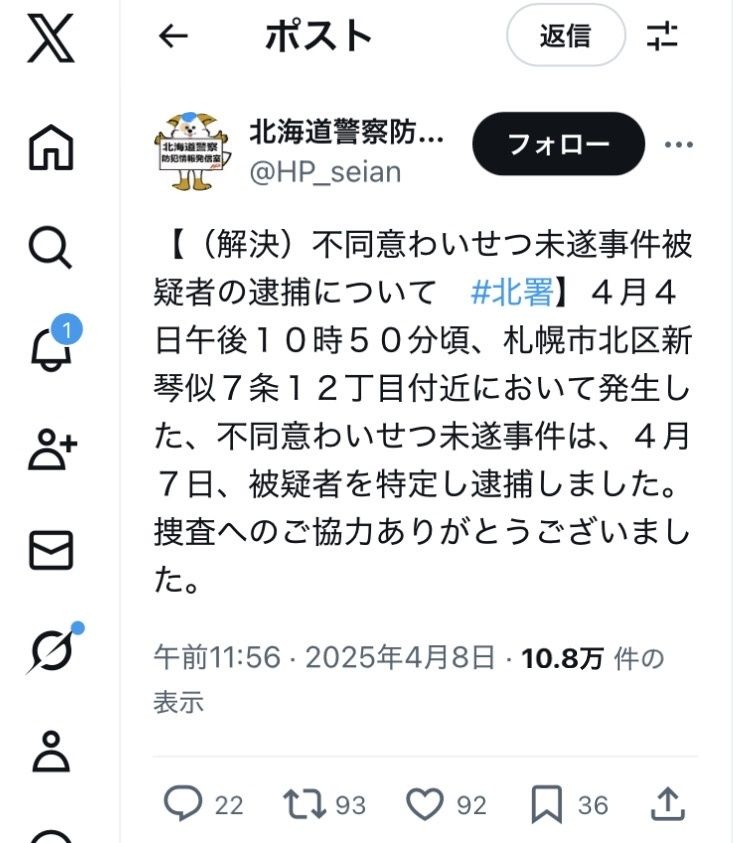Go back using the arrow beside ポスト
Image resolution: width=733 pixels, height=843 pixels.
174,37
